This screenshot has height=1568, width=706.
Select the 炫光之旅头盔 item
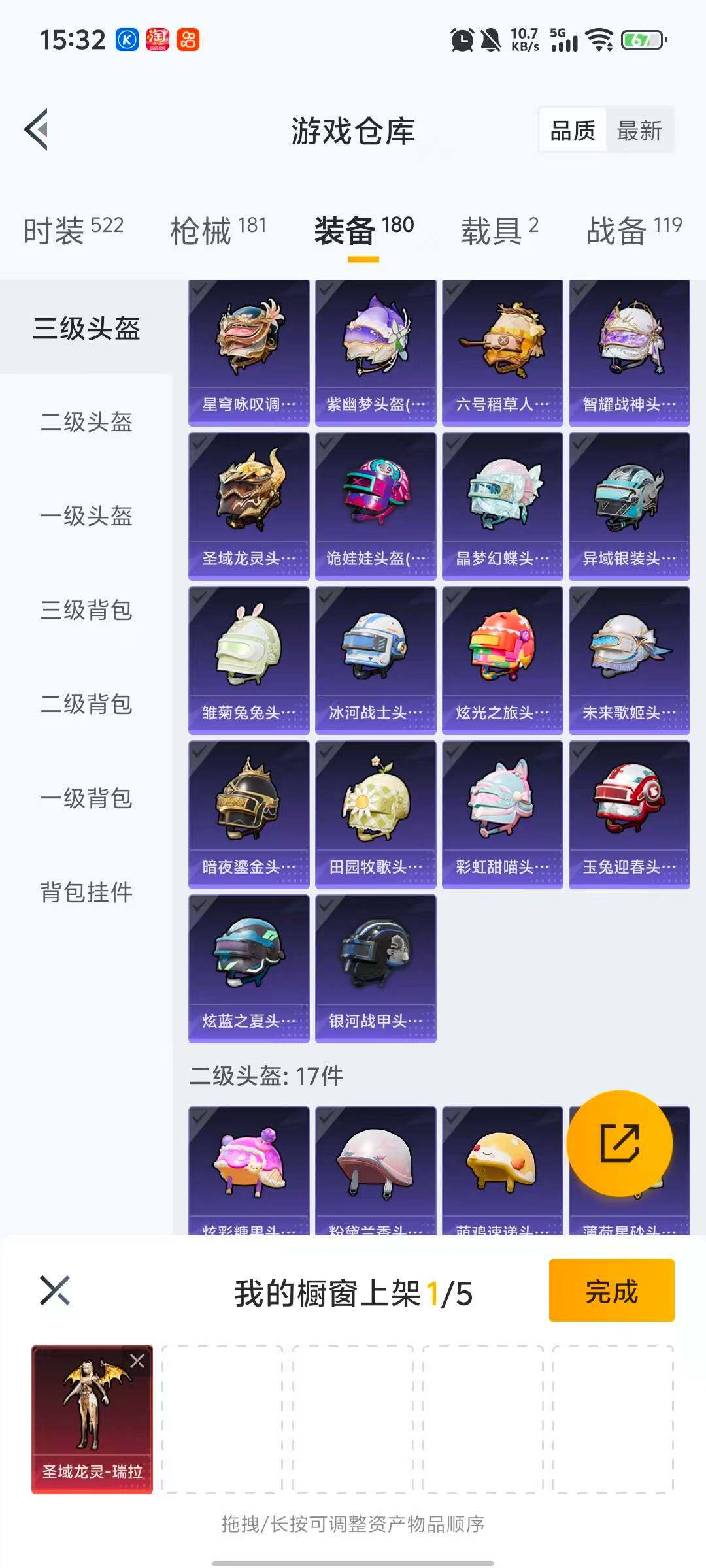(x=502, y=659)
